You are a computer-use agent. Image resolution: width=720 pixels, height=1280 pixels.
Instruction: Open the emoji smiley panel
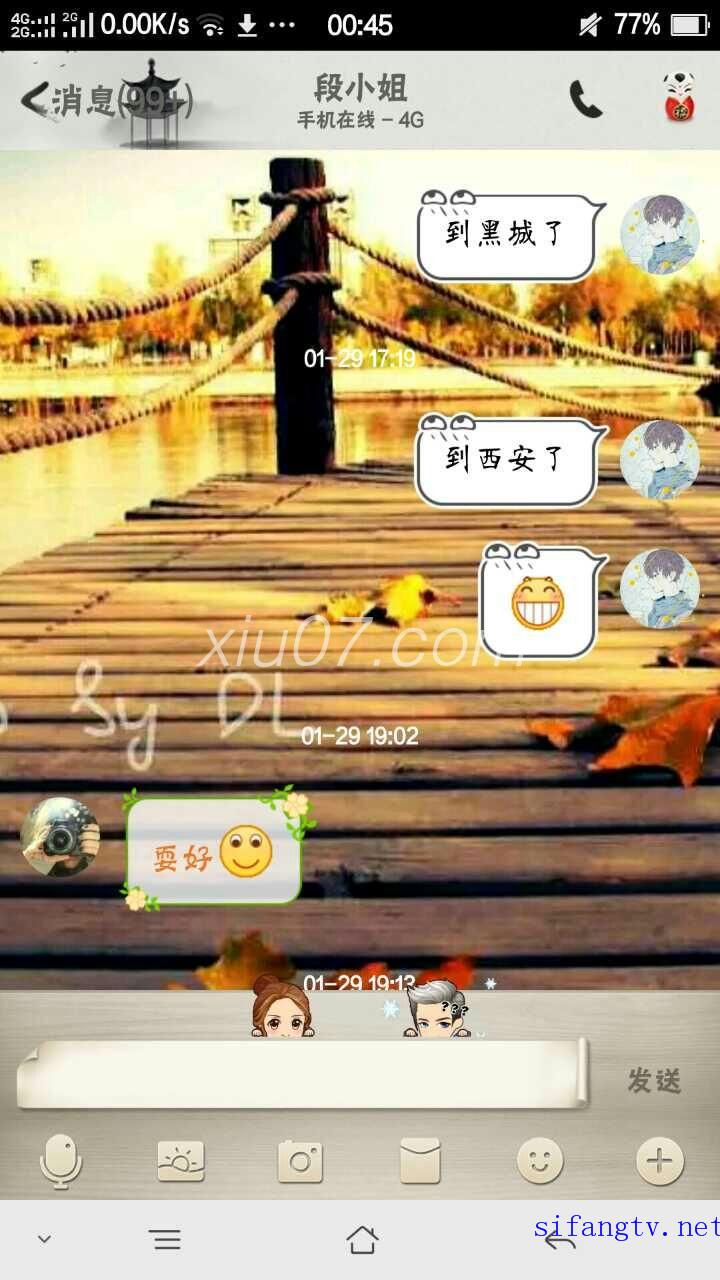point(540,1162)
